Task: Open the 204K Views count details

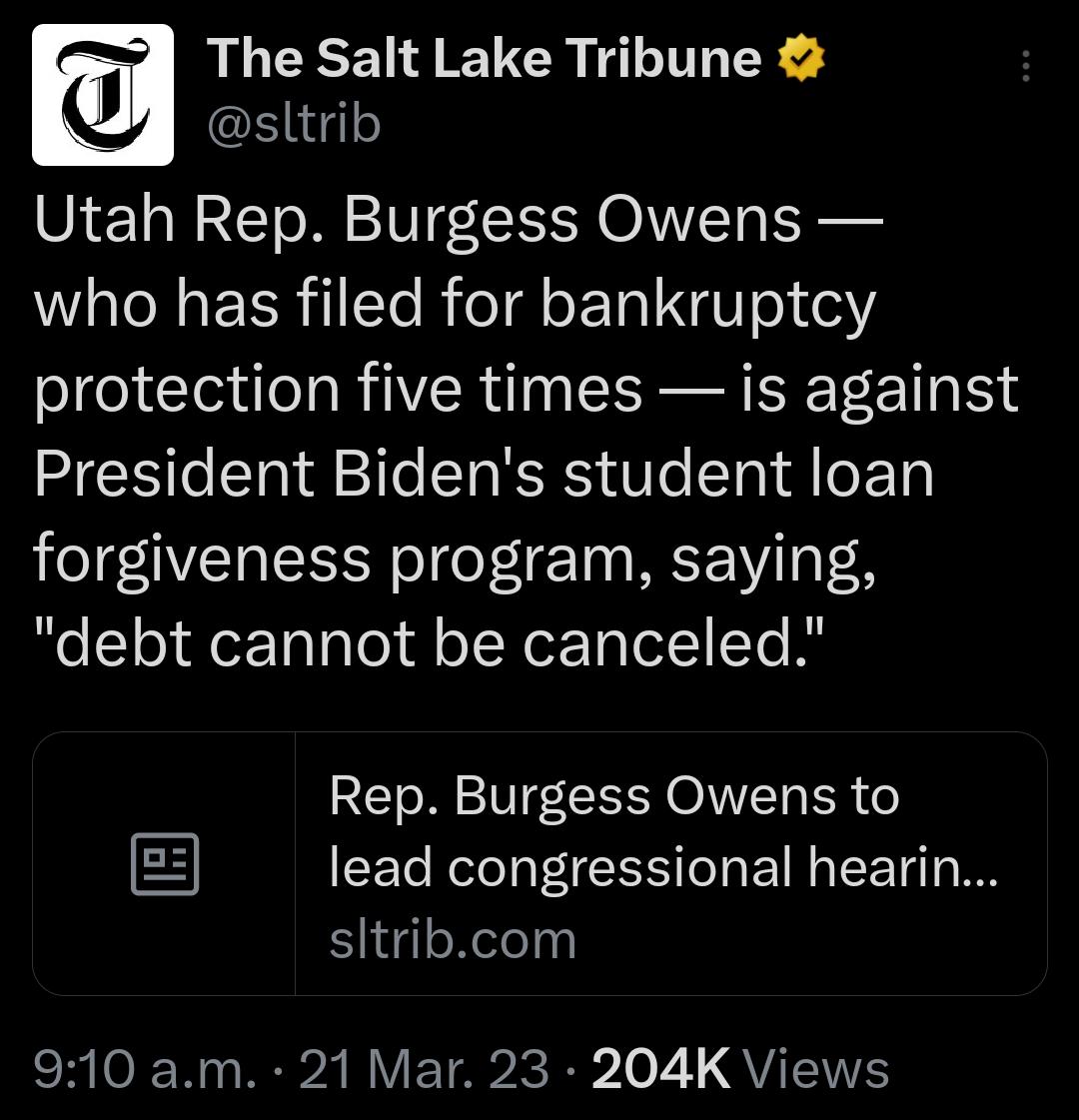Action: [740, 1069]
